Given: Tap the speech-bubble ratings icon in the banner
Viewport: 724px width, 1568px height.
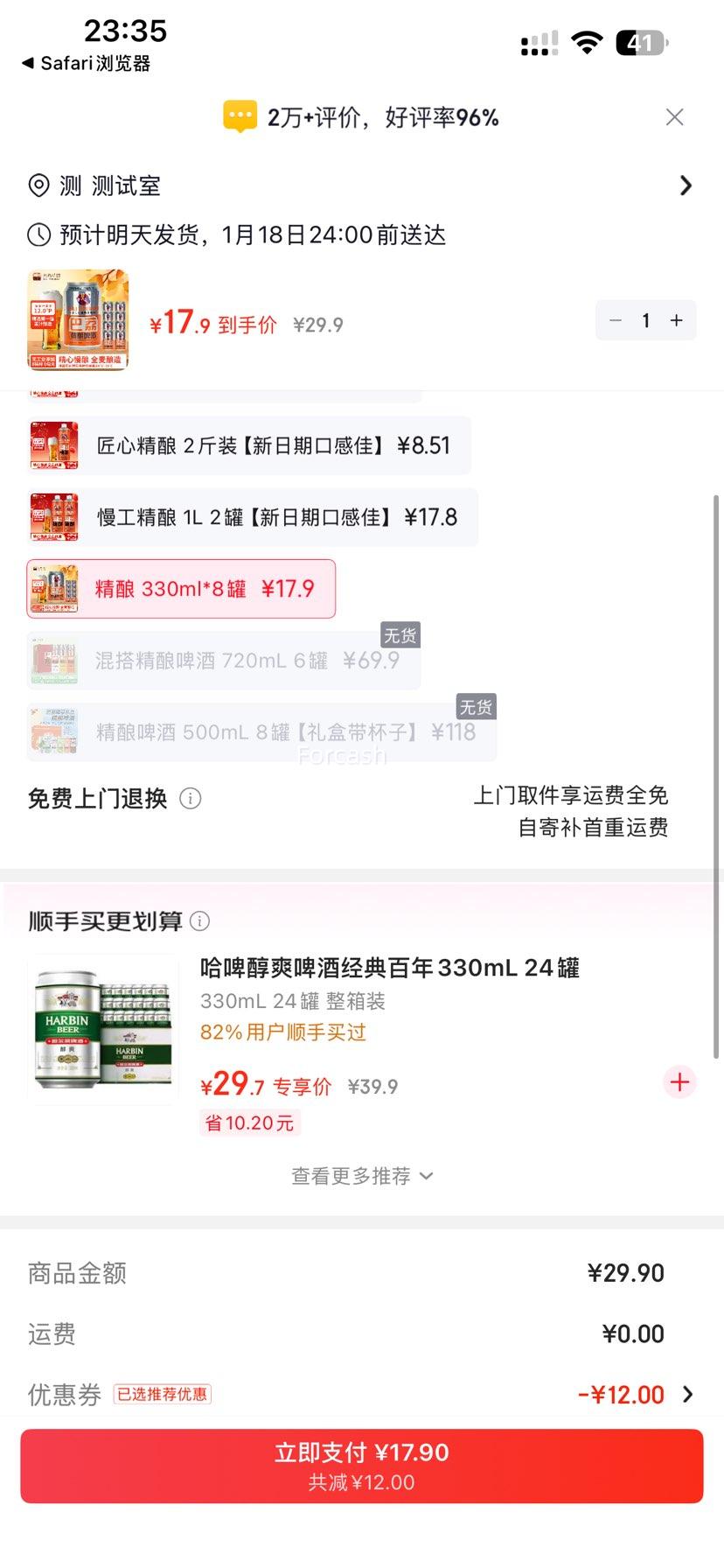Looking at the screenshot, I should [238, 116].
